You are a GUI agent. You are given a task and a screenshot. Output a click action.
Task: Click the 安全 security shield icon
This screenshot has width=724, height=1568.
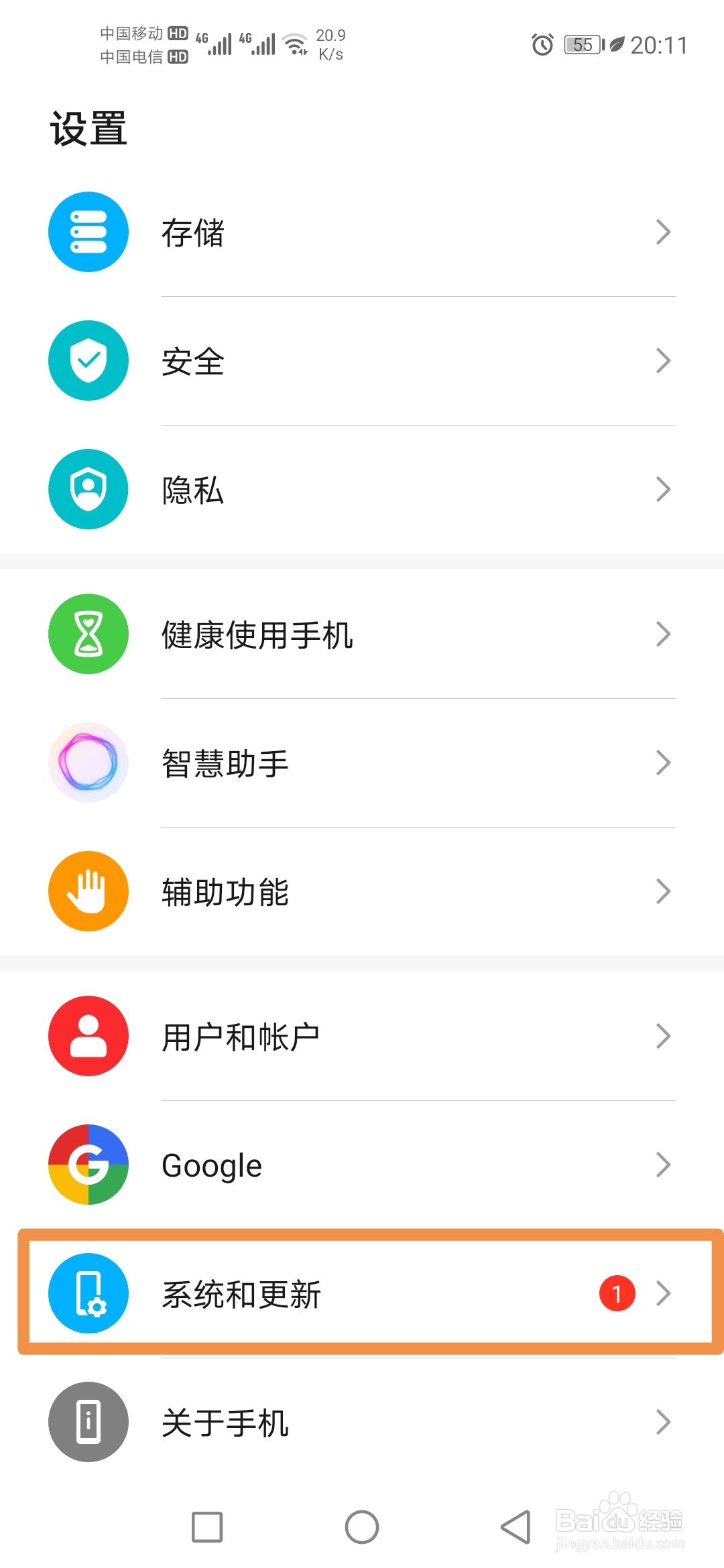(x=88, y=361)
